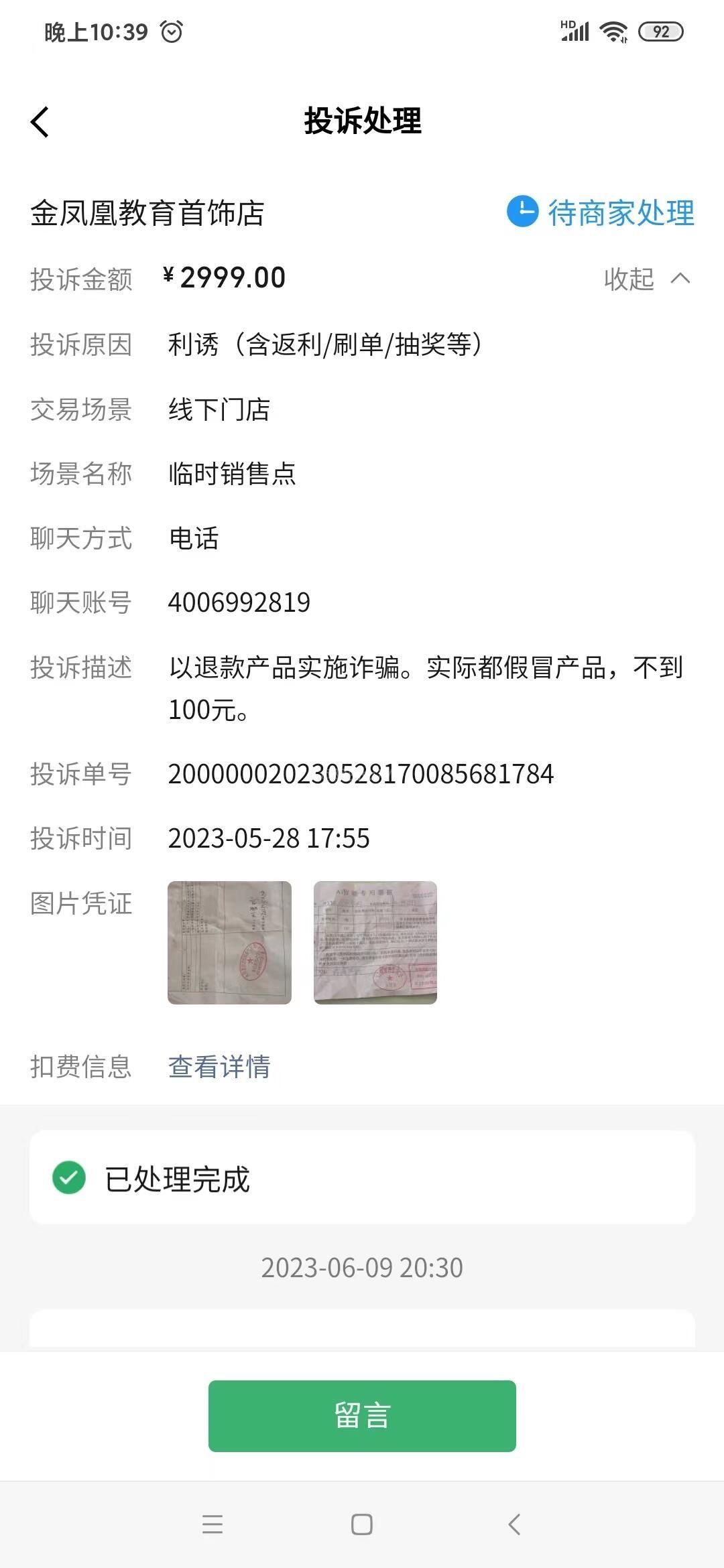
Task: Open the 查看详情 link for 扣费信息
Action: pos(219,1066)
